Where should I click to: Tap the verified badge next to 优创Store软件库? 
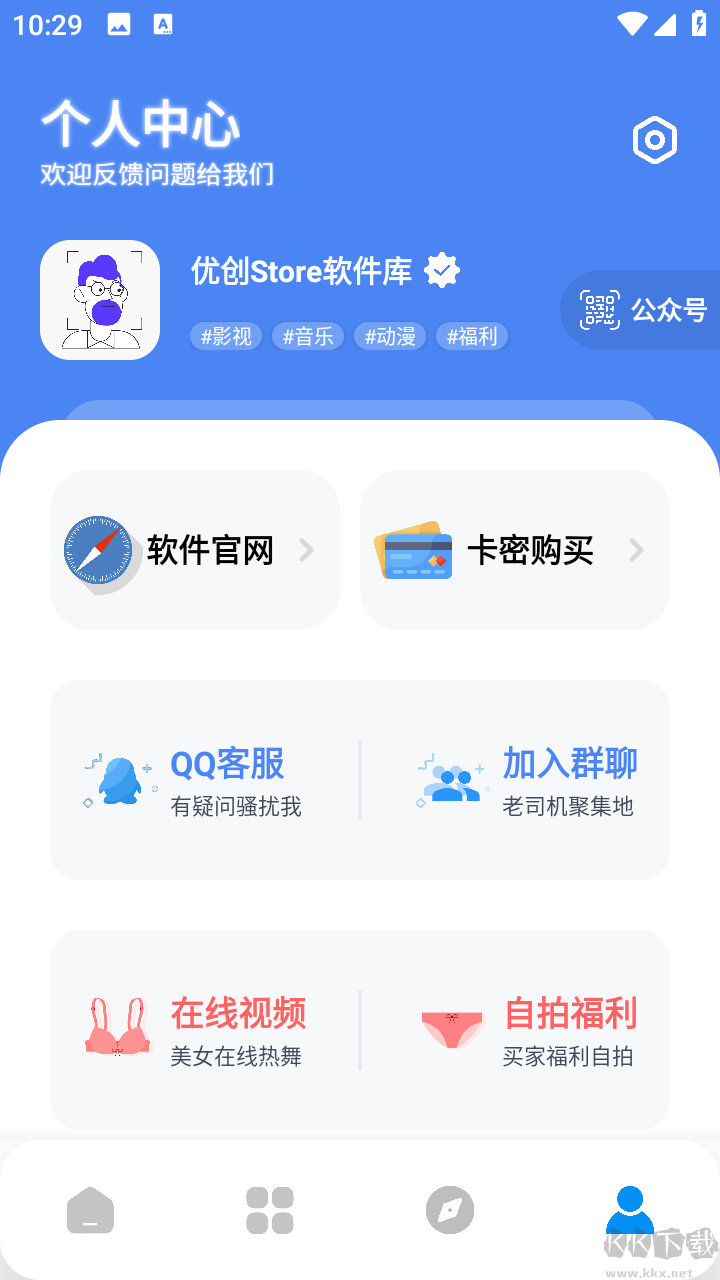point(442,270)
